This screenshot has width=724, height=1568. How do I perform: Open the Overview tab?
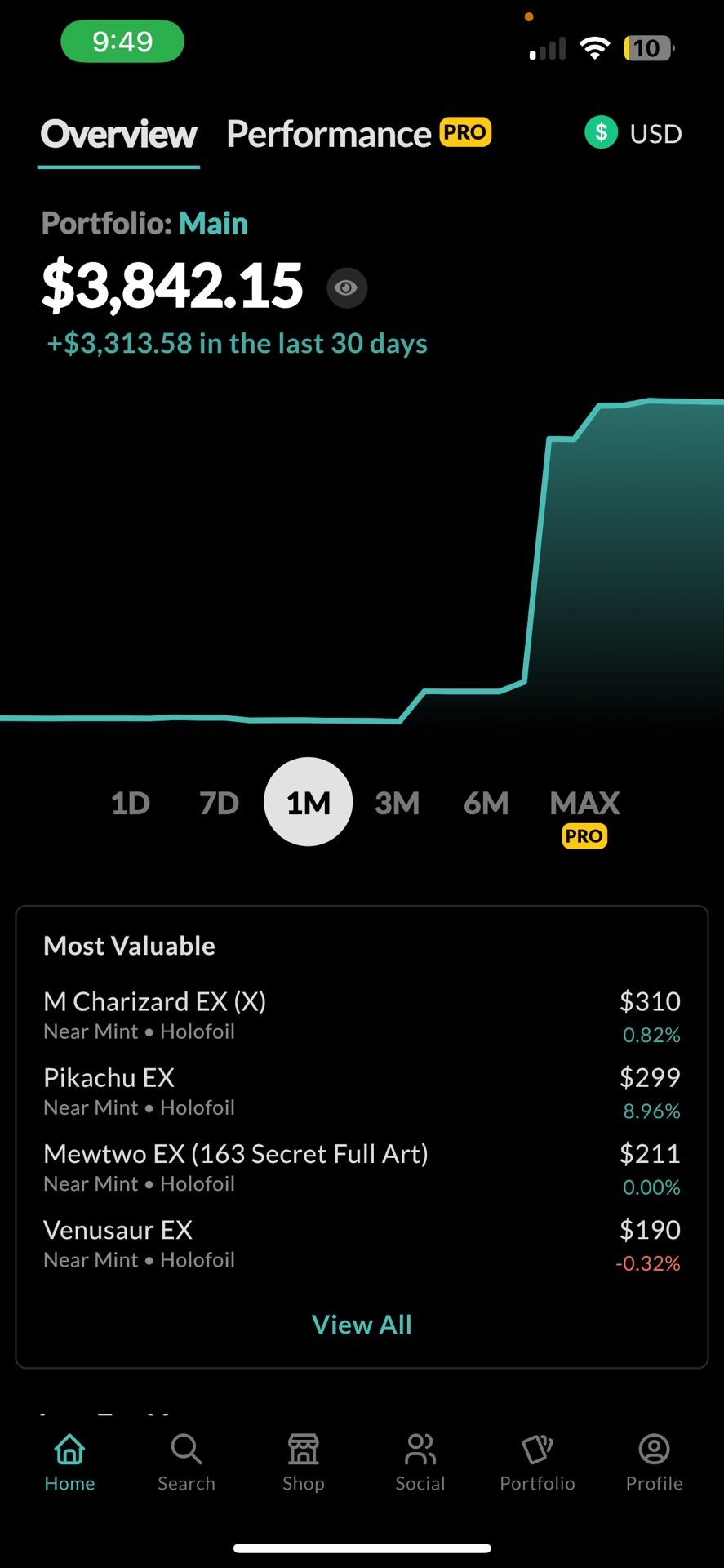coord(119,135)
